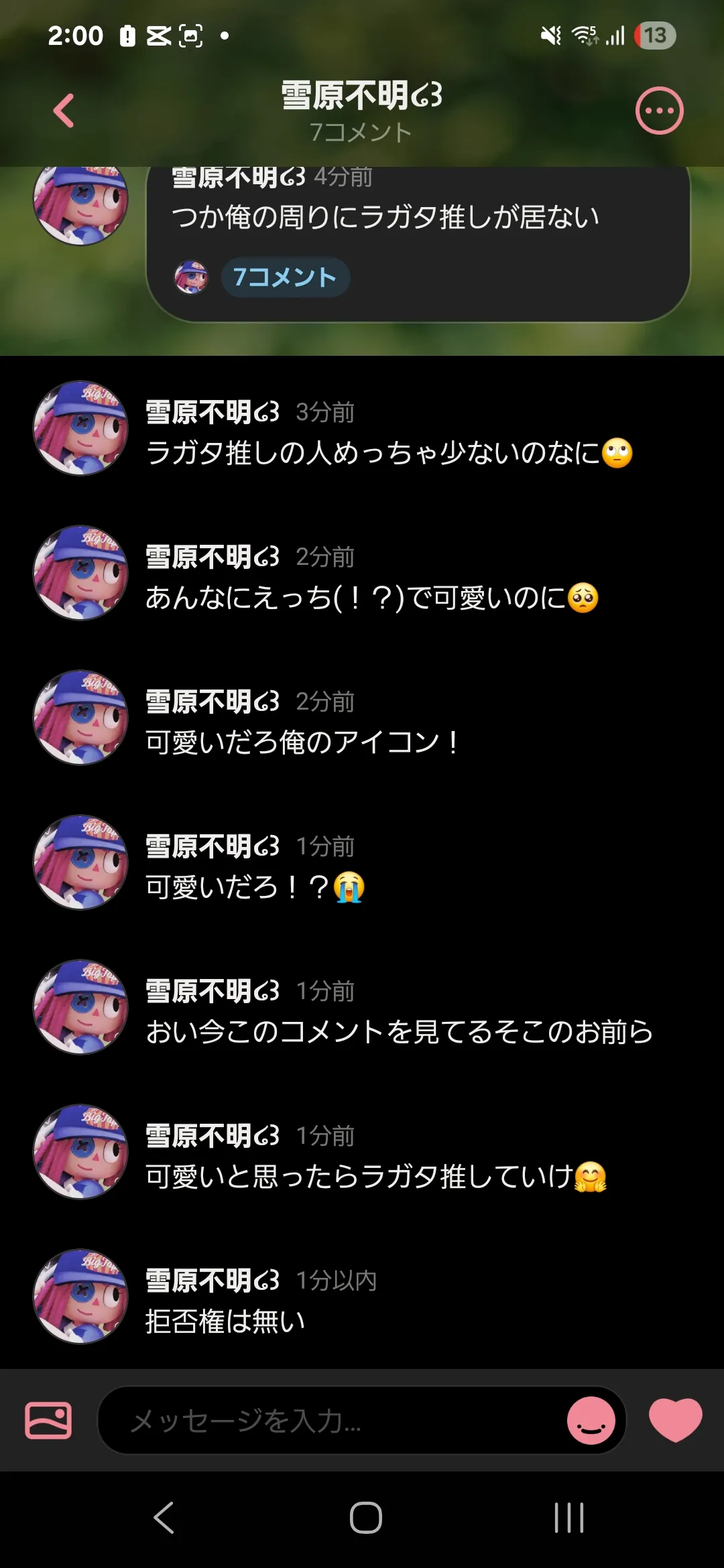Open the emoji sticker picker
Screen dimensions: 724x1568
[591, 1420]
